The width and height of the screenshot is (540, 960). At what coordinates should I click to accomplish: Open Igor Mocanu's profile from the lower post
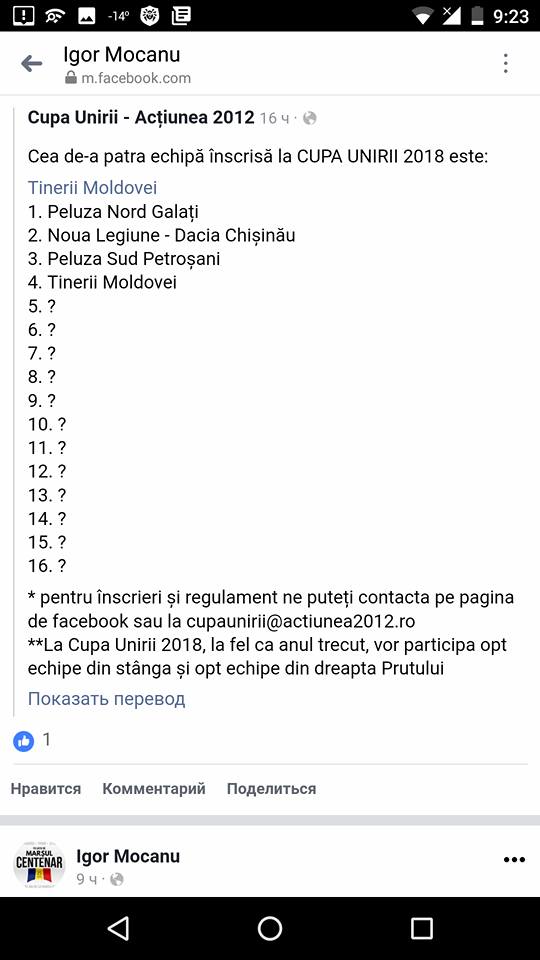pos(128,855)
